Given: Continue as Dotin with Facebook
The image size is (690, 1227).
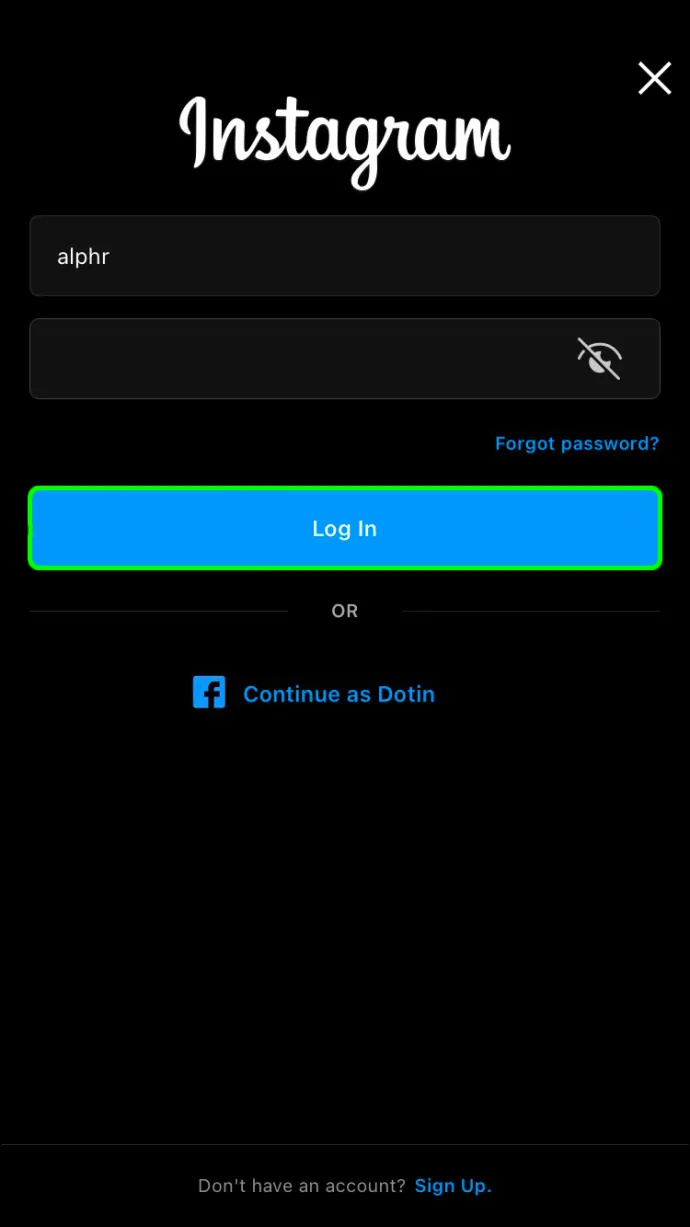Looking at the screenshot, I should tap(314, 693).
